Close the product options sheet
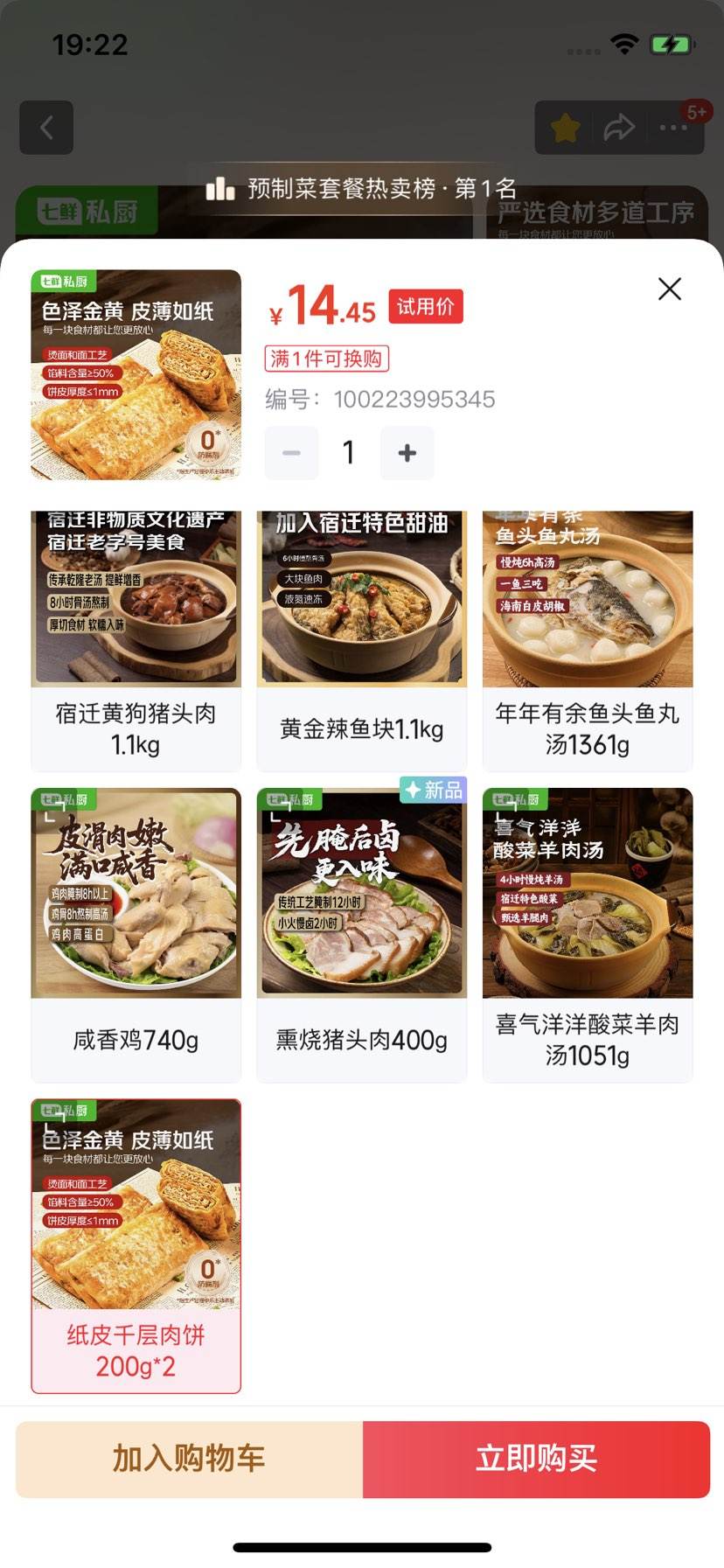Image resolution: width=724 pixels, height=1568 pixels. [669, 289]
